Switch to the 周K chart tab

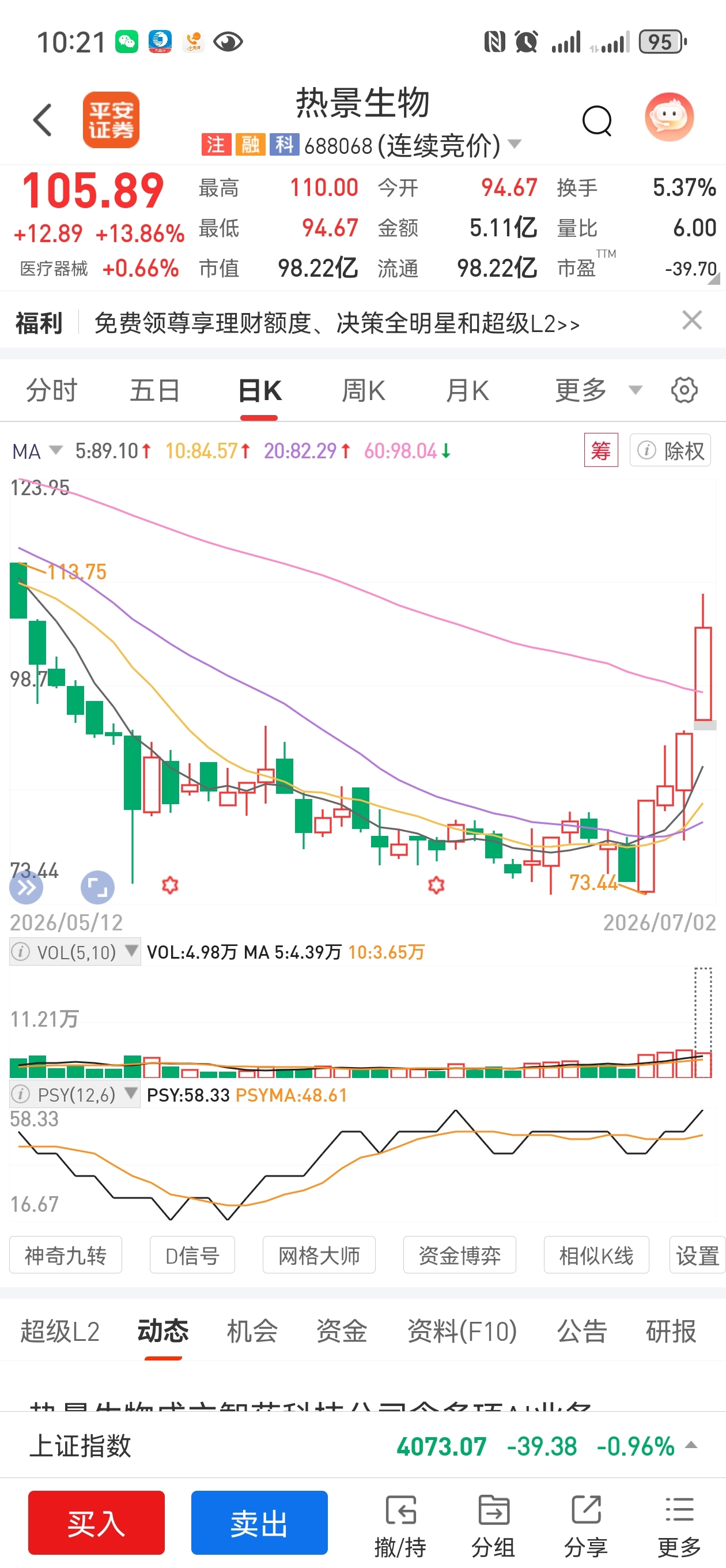click(x=364, y=390)
